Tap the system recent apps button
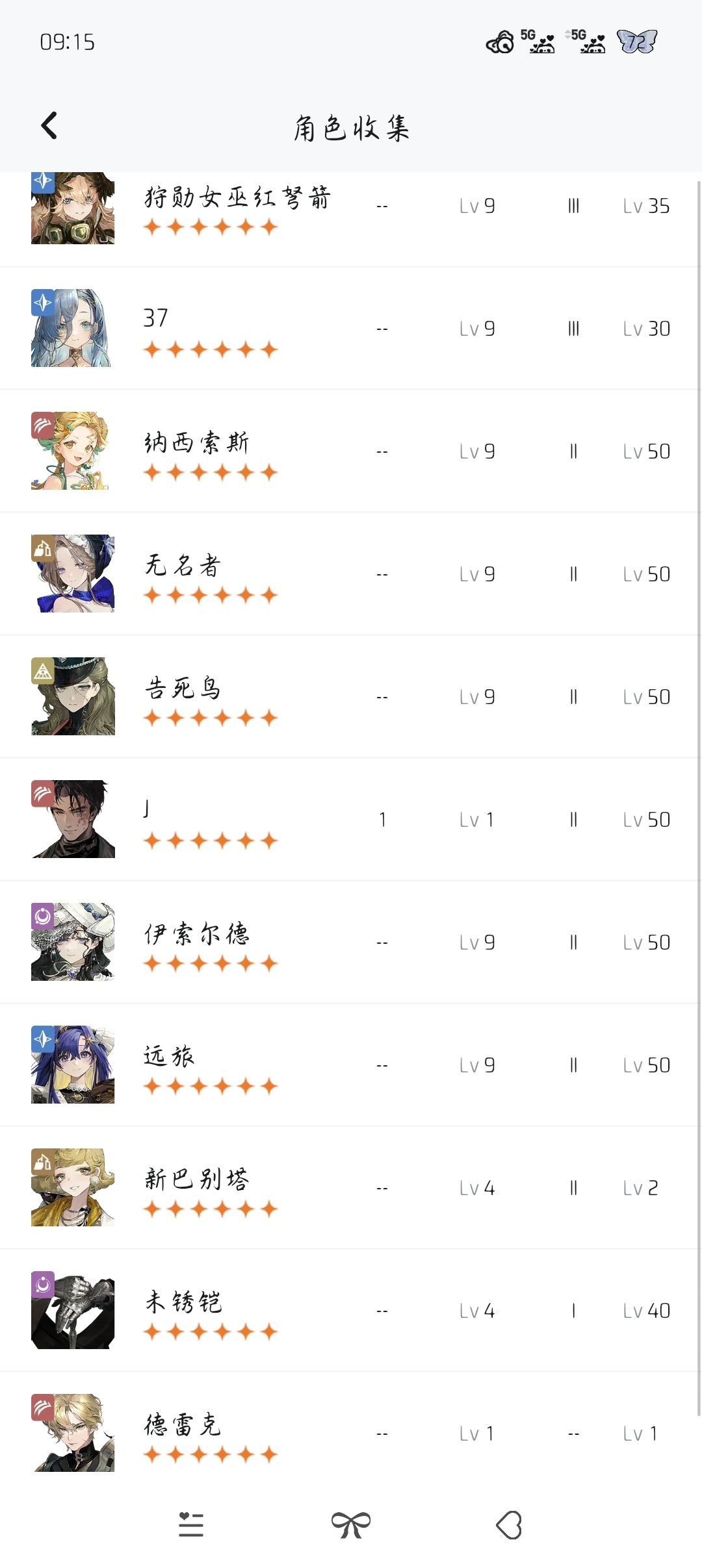702x1568 pixels. point(191,1524)
